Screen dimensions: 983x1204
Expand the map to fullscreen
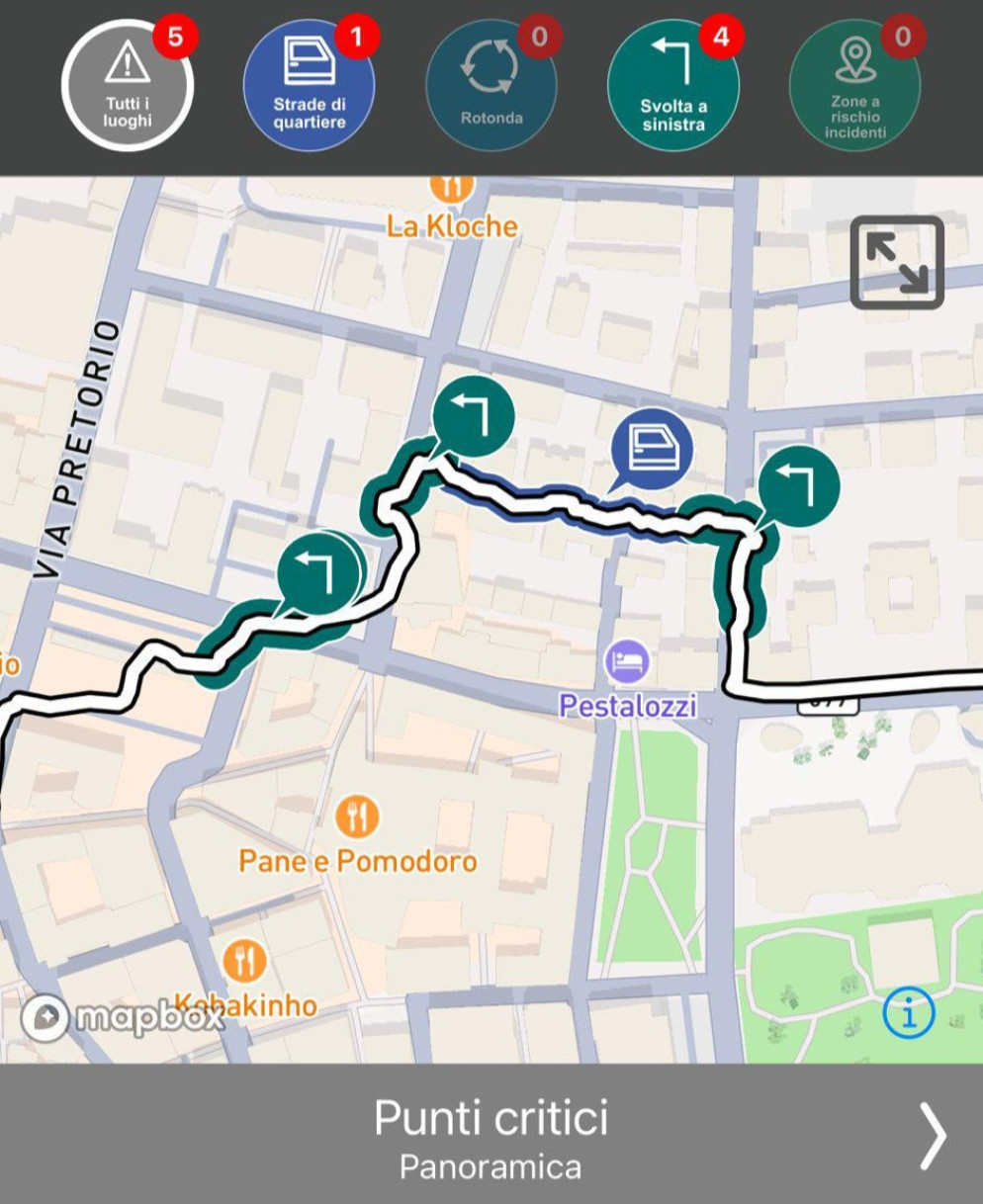pyautogui.click(x=897, y=263)
